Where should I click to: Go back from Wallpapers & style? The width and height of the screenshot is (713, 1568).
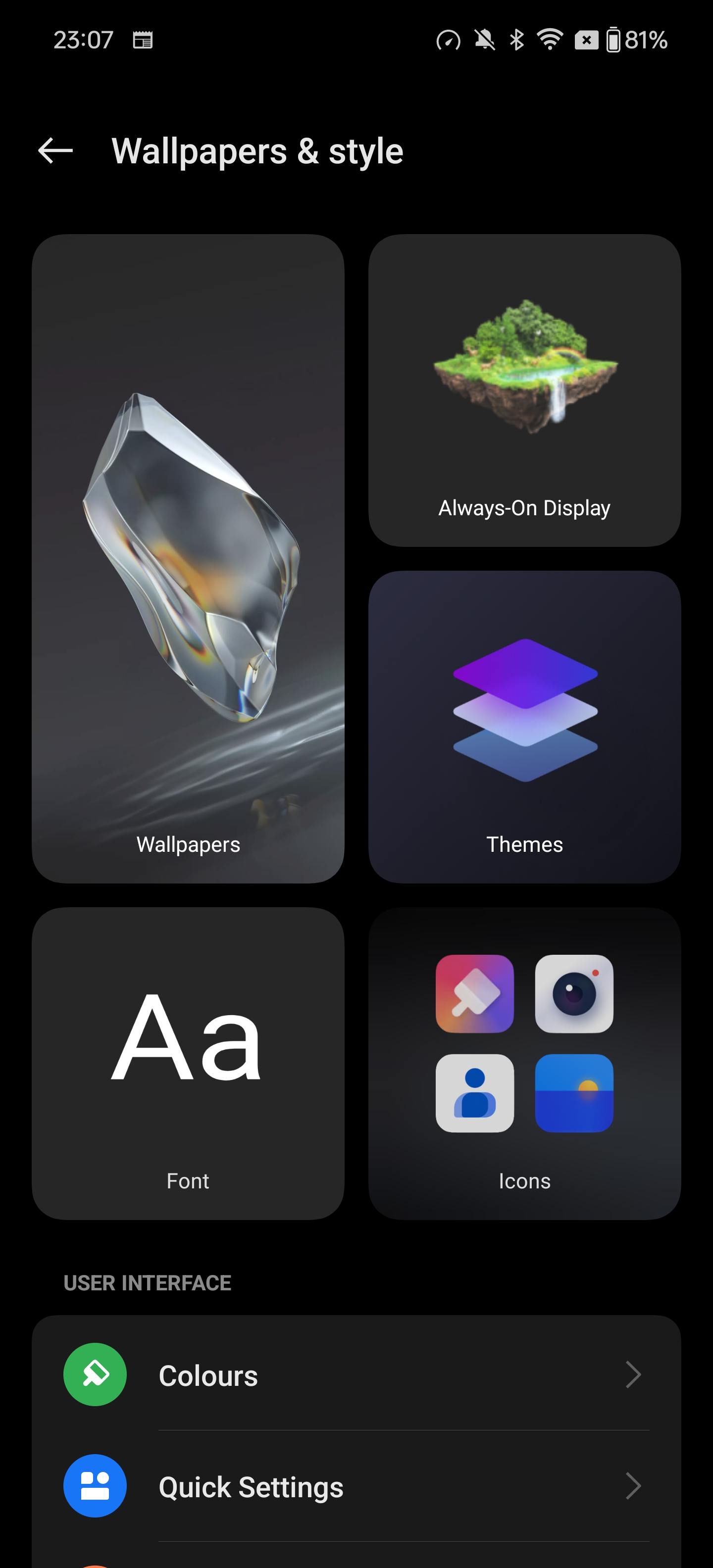[55, 150]
